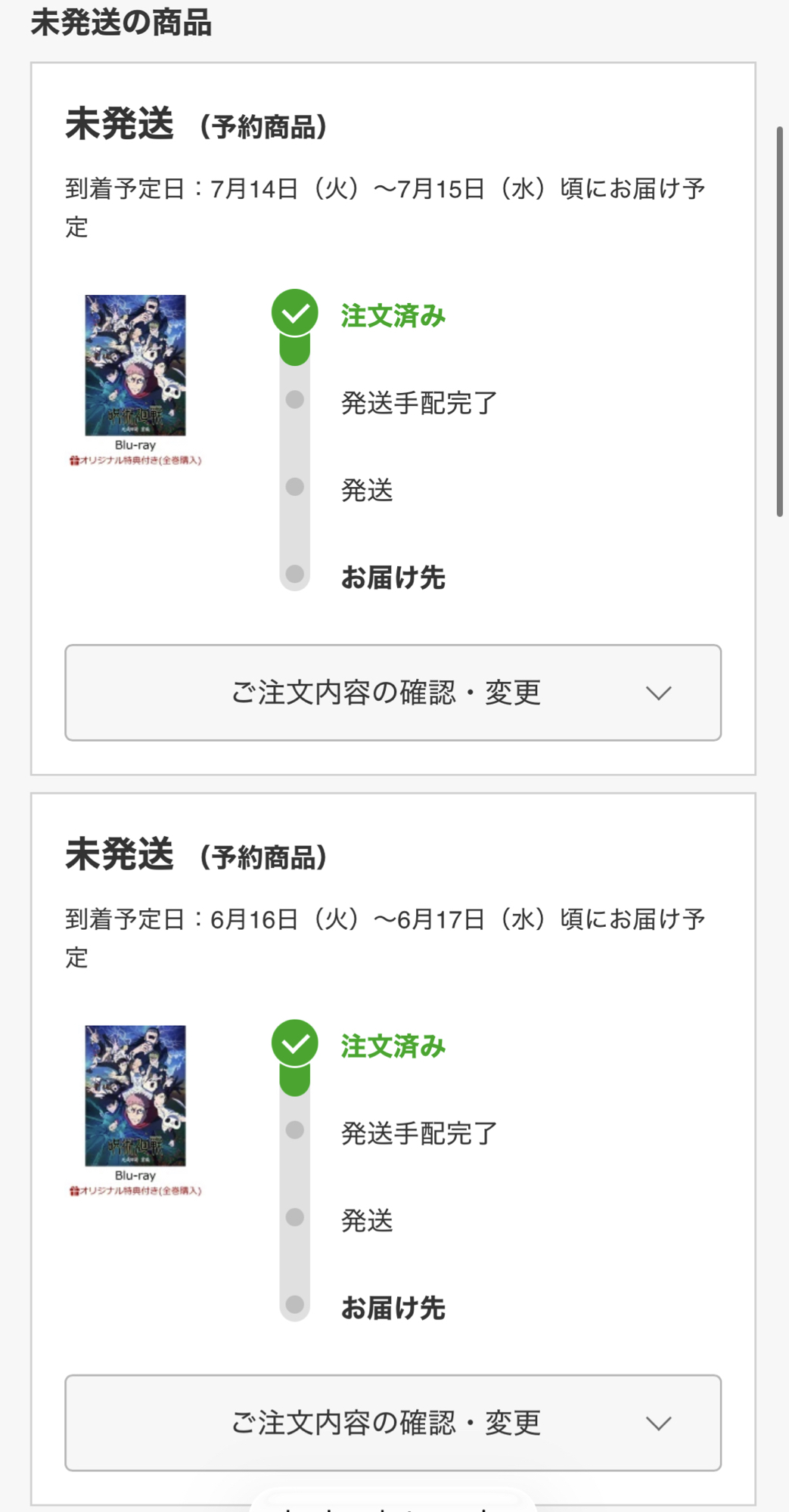Expand order details for June 16 delivery

point(393,1423)
